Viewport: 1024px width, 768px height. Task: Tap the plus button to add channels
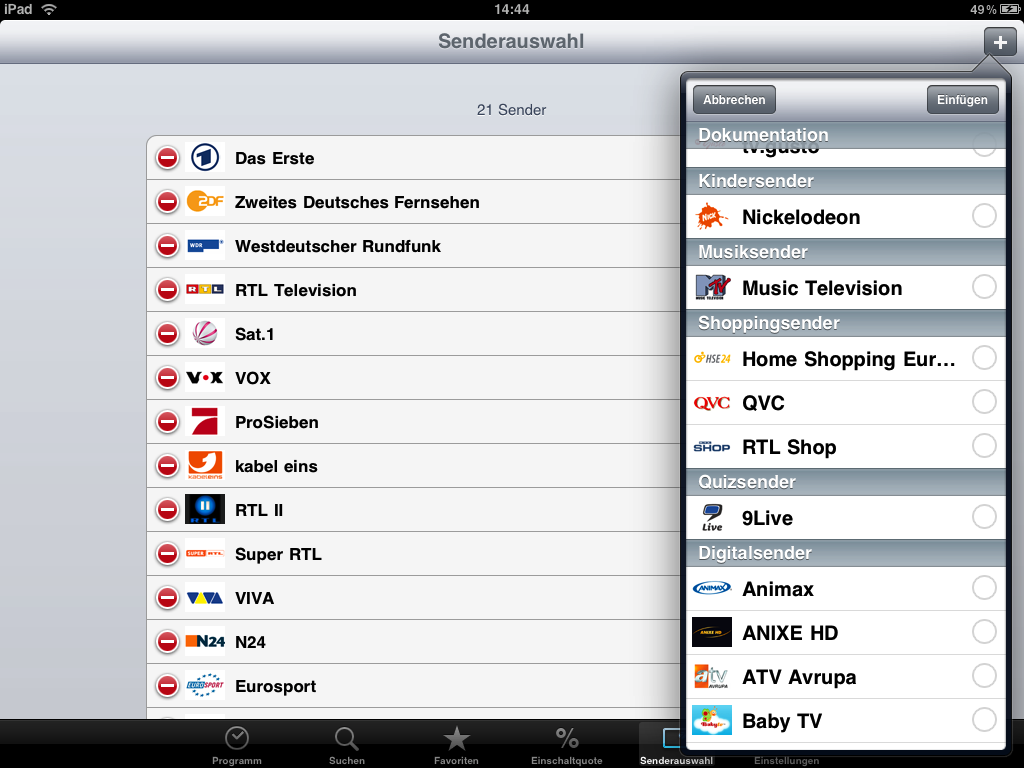point(1000,42)
